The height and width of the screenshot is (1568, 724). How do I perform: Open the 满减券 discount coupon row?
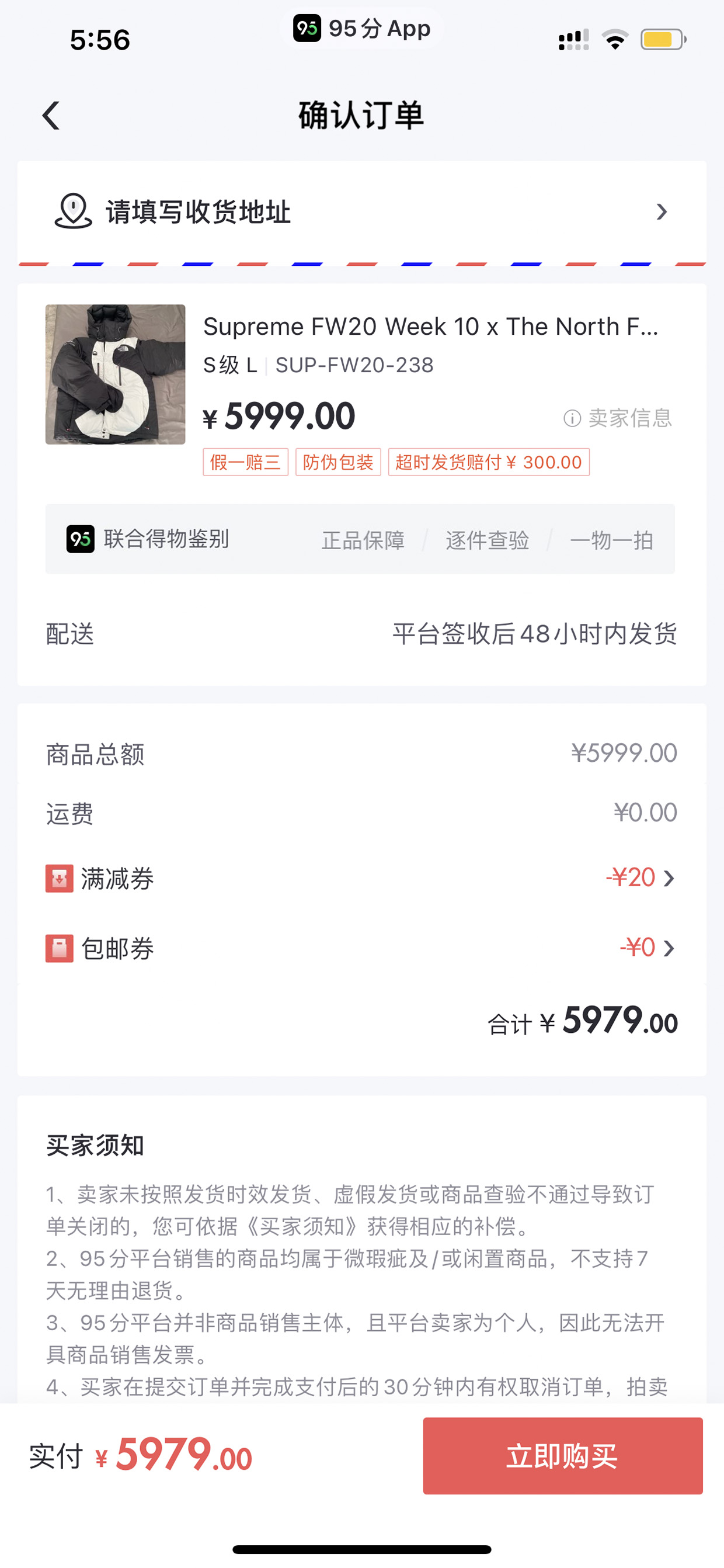tap(362, 878)
